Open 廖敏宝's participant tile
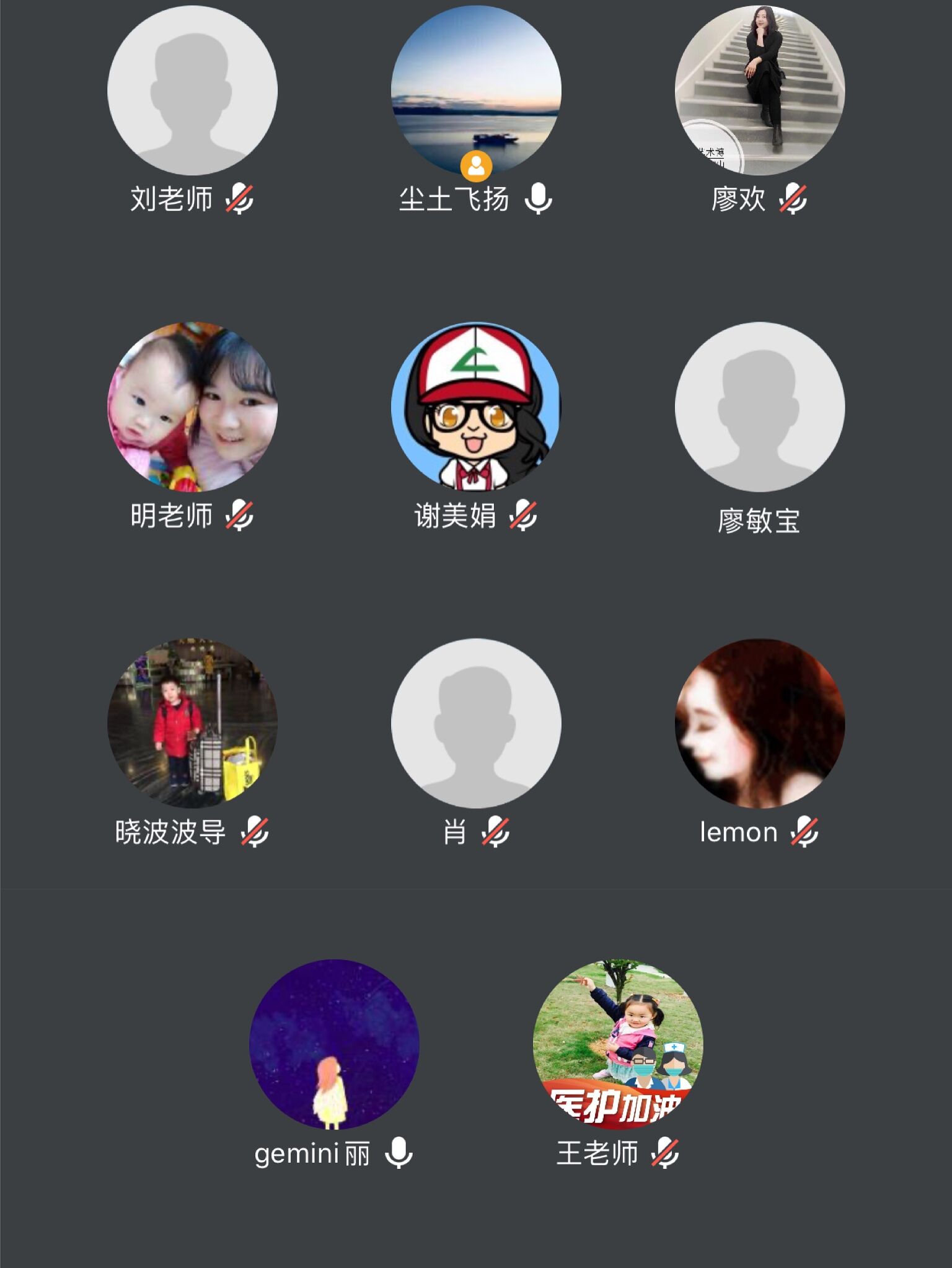952x1268 pixels. (760, 407)
